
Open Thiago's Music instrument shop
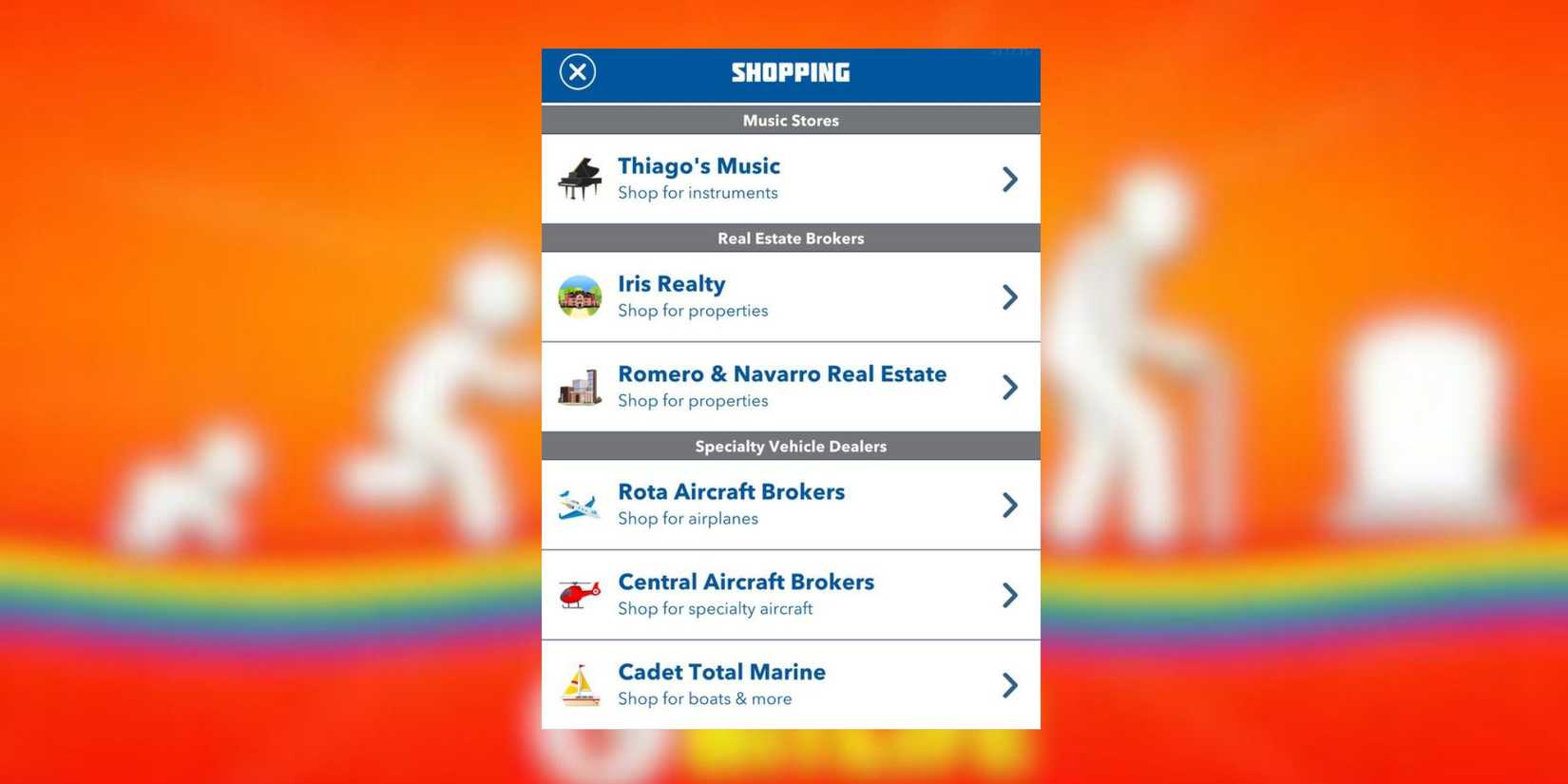(x=790, y=179)
